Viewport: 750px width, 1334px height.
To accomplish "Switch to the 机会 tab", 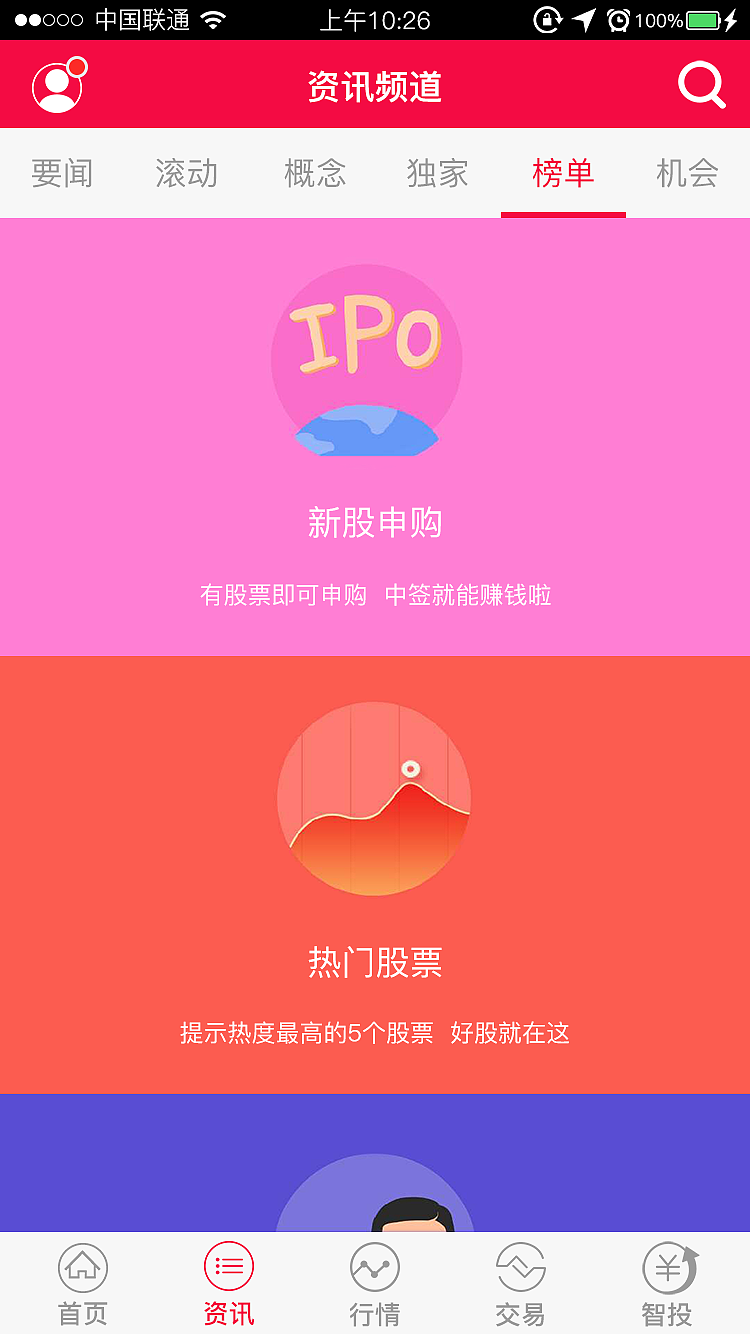I will (x=687, y=173).
